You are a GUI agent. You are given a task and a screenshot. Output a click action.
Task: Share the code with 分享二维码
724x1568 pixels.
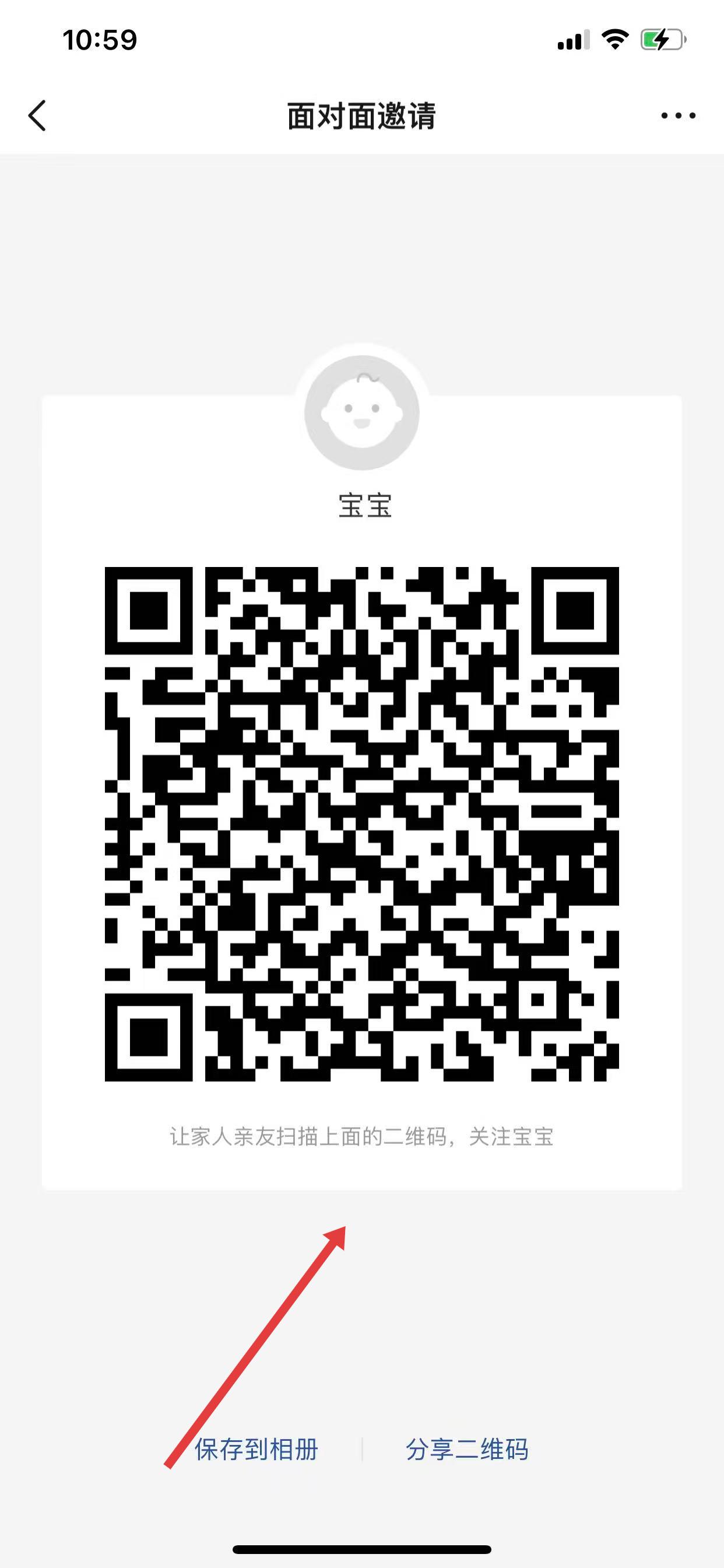point(467,1448)
